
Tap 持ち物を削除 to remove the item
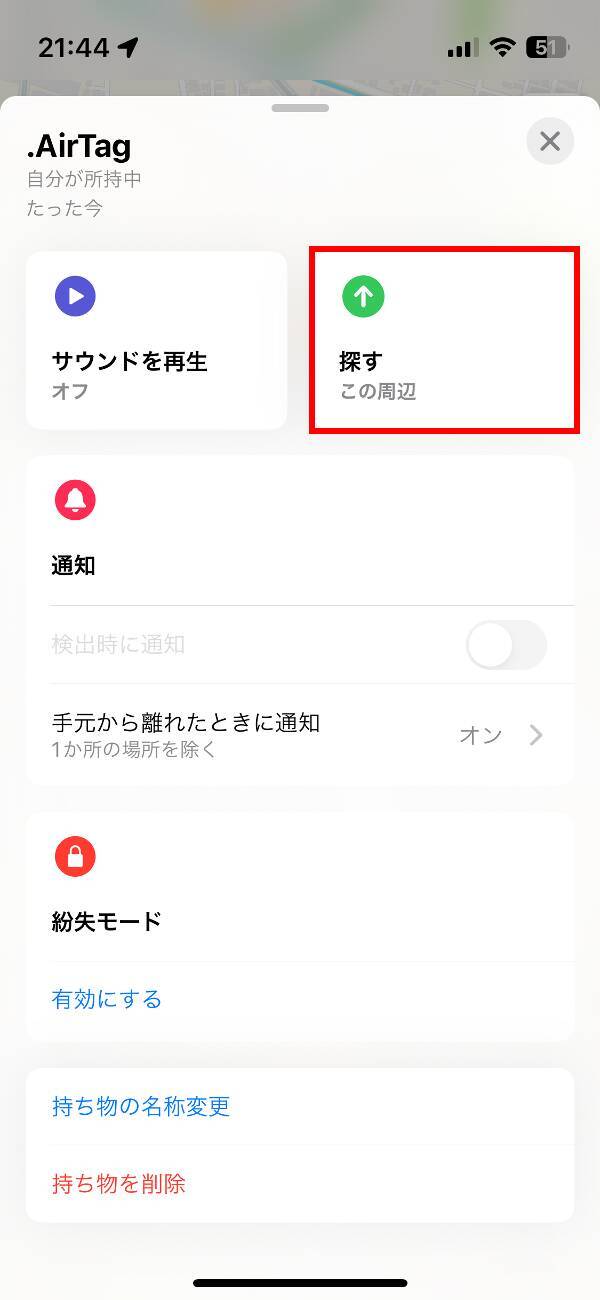pyautogui.click(x=119, y=1184)
